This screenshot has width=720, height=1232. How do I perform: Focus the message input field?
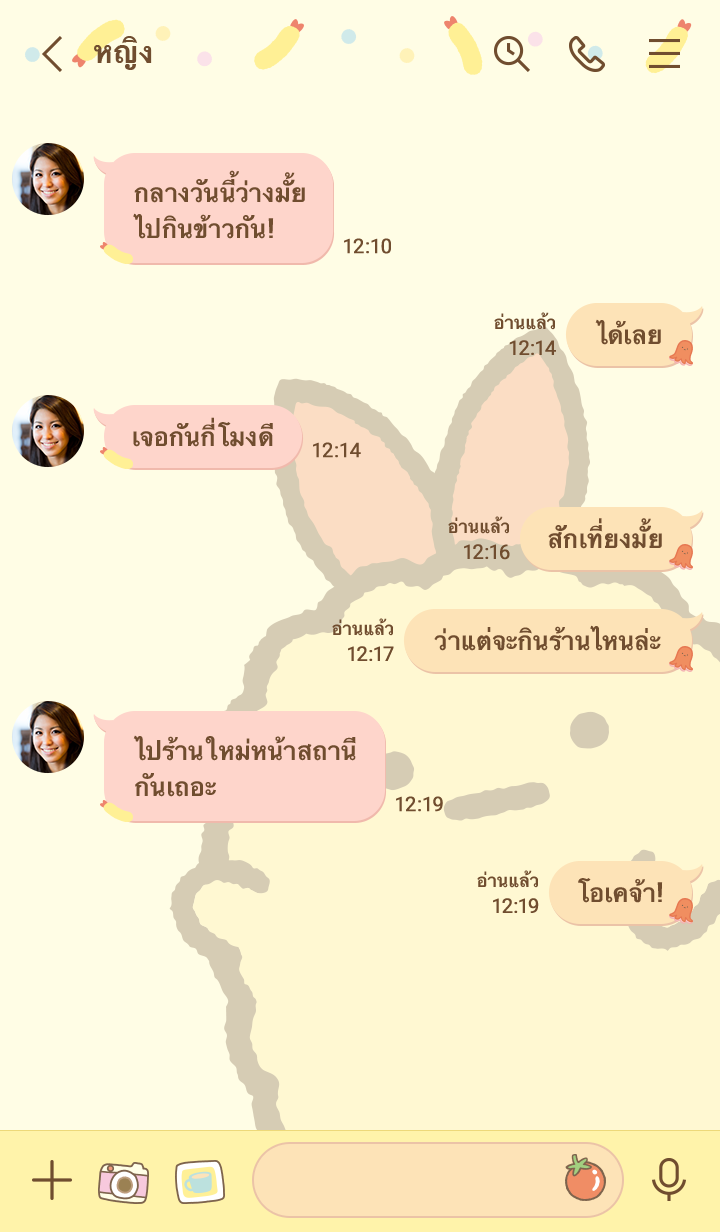coord(405,1181)
